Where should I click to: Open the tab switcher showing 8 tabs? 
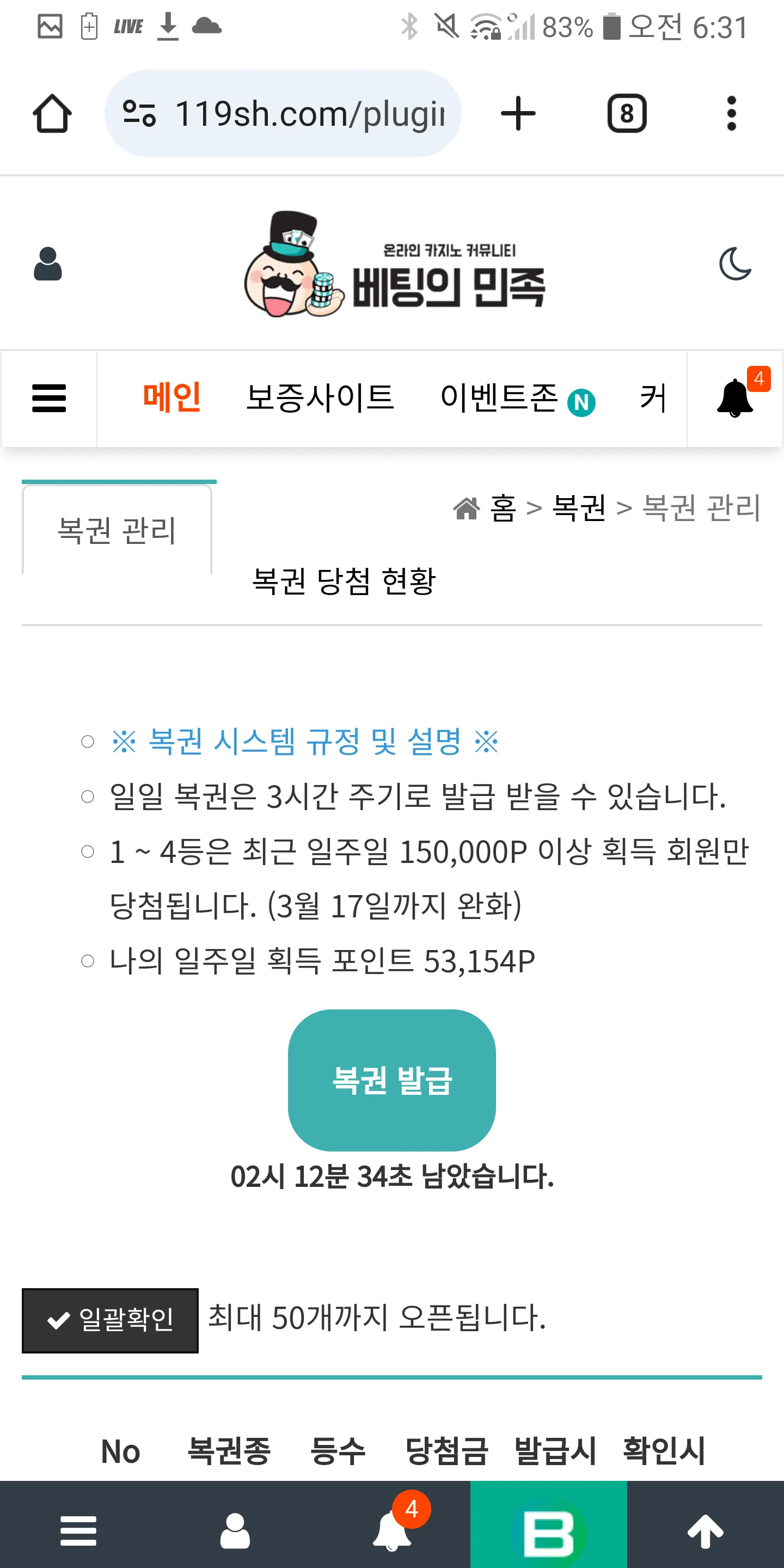click(627, 114)
